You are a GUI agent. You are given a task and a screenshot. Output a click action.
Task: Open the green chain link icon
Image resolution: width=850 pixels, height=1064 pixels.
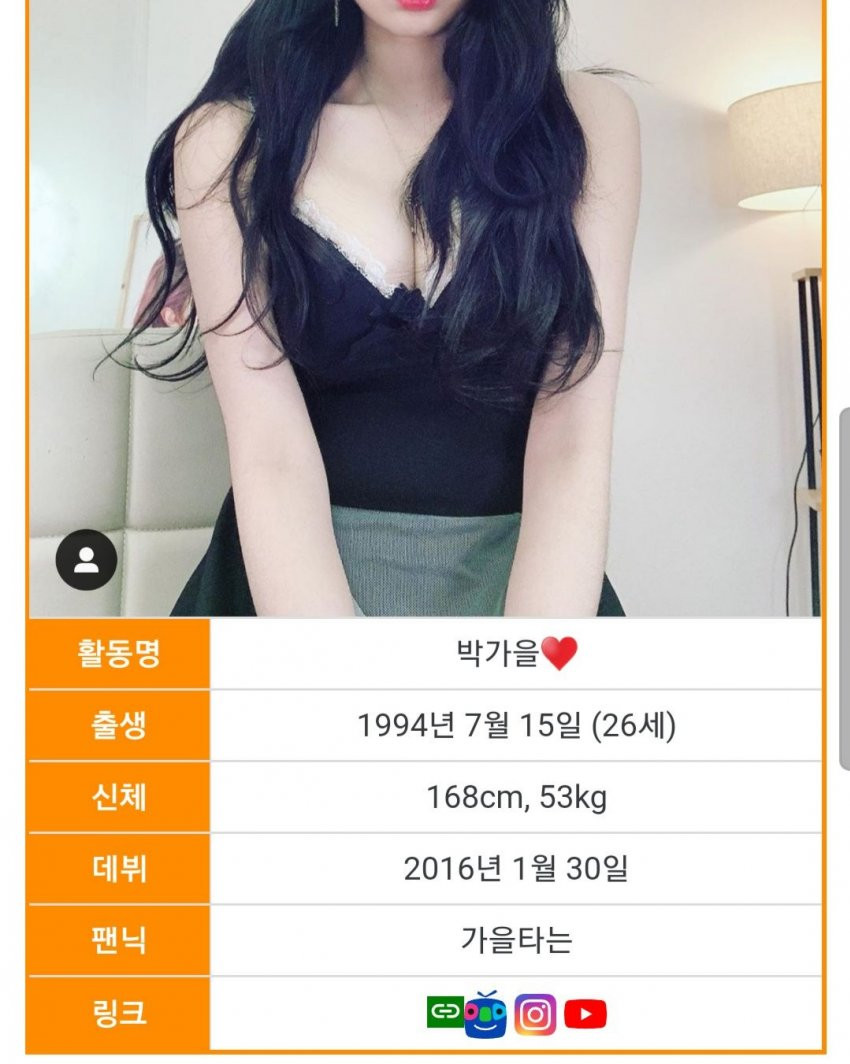tap(443, 1011)
